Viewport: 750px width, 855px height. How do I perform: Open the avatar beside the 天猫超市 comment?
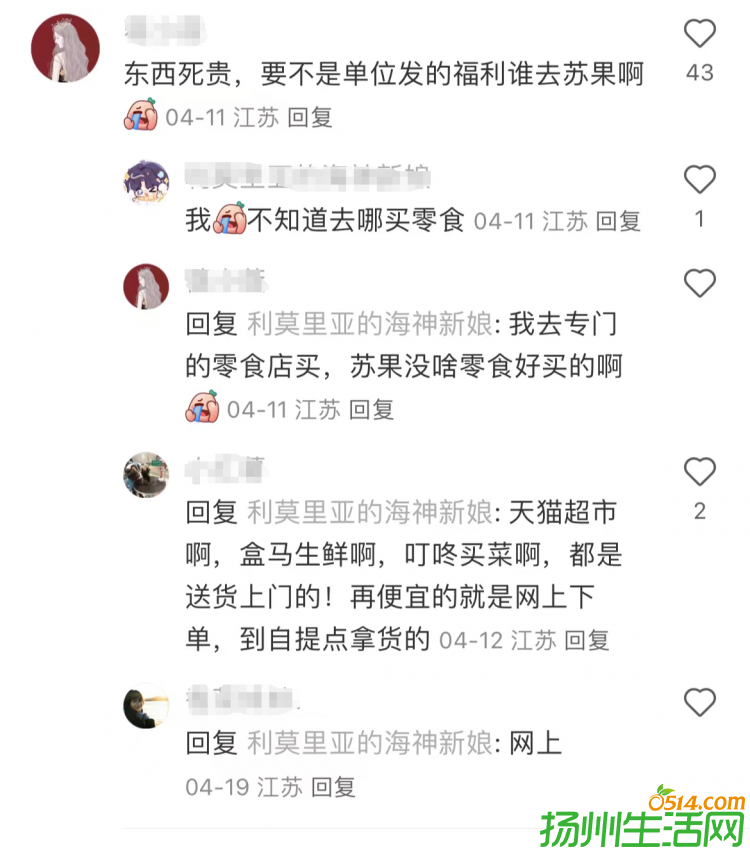[146, 474]
